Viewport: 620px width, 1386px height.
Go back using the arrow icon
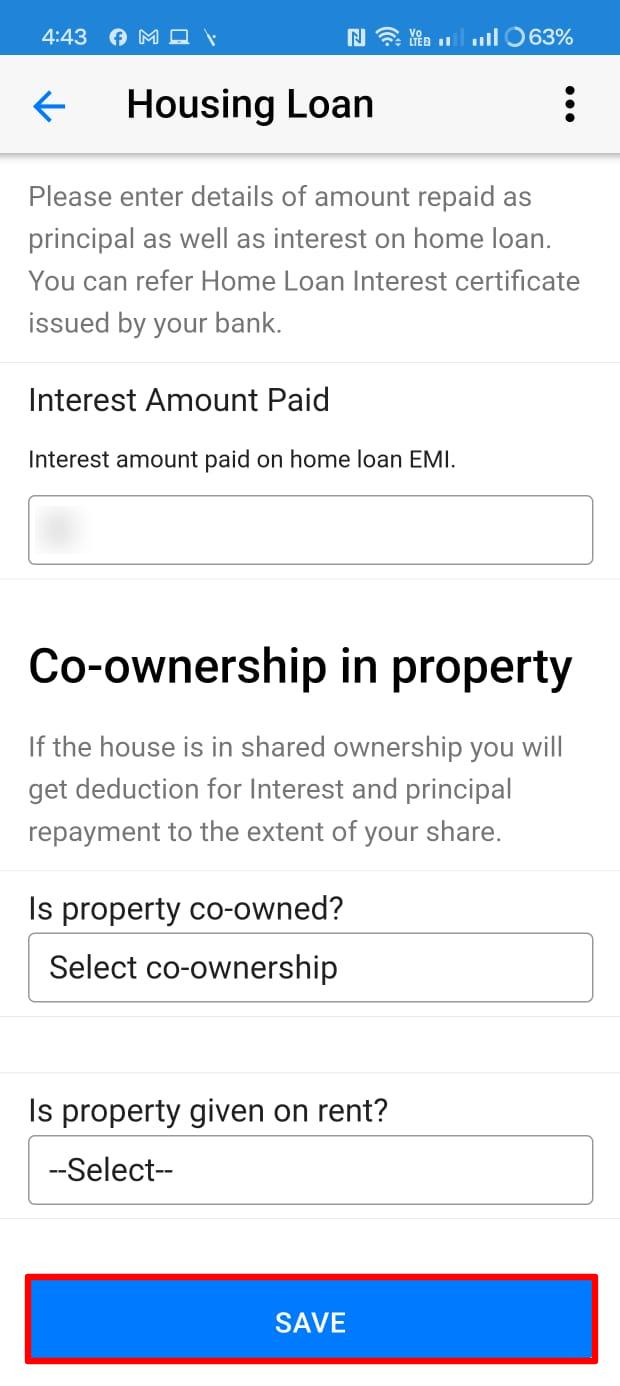pyautogui.click(x=49, y=105)
